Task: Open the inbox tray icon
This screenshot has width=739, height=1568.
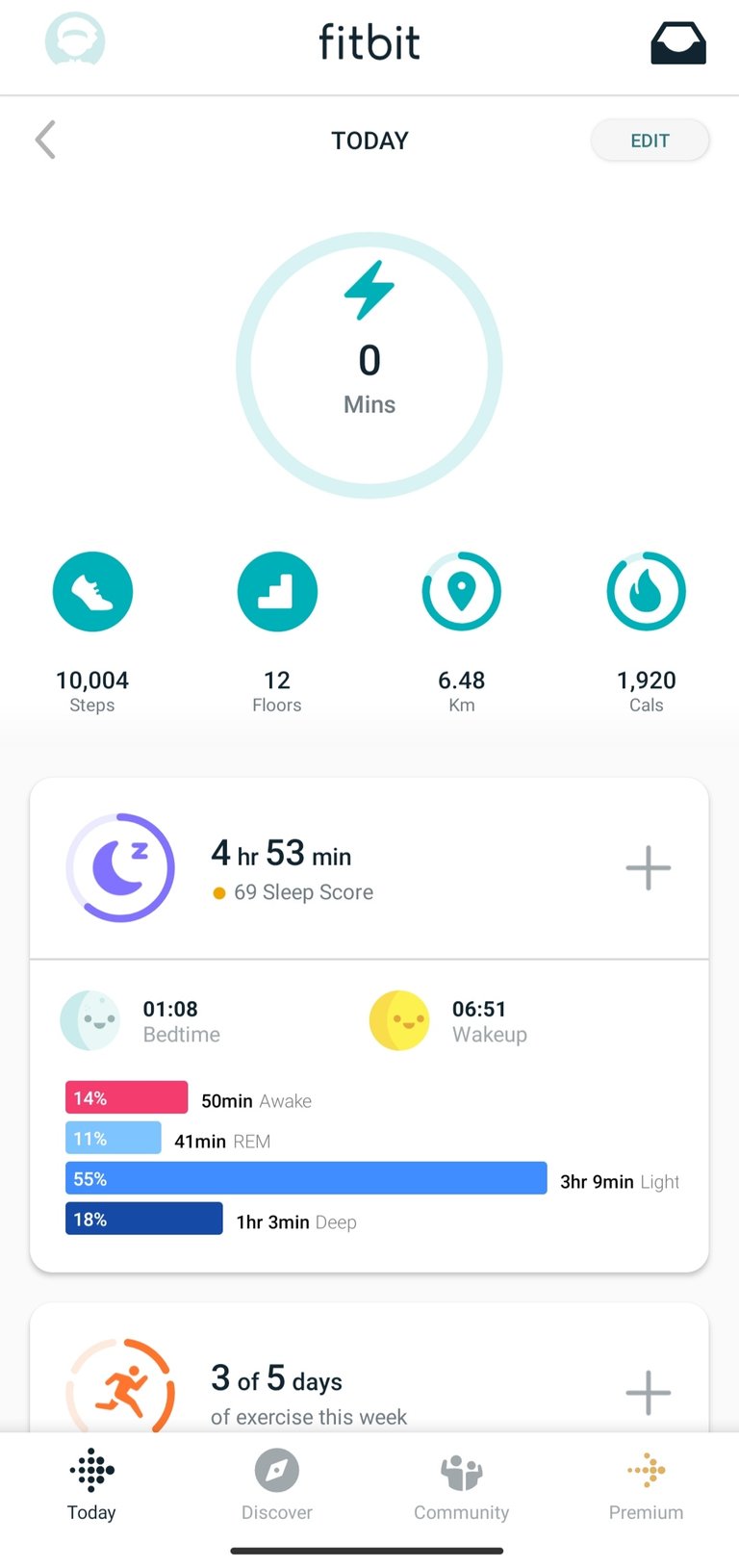Action: tap(678, 42)
